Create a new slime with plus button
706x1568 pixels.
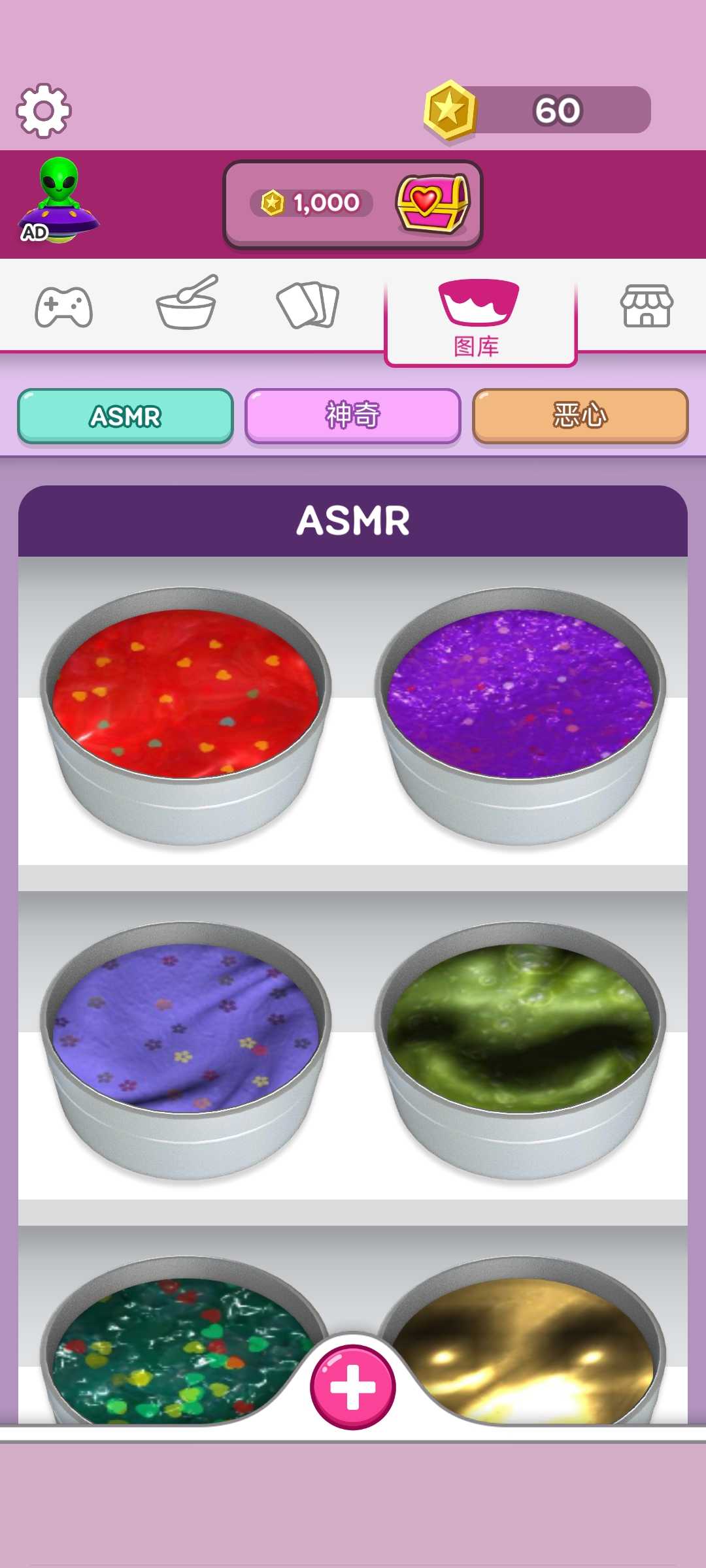tap(353, 1386)
